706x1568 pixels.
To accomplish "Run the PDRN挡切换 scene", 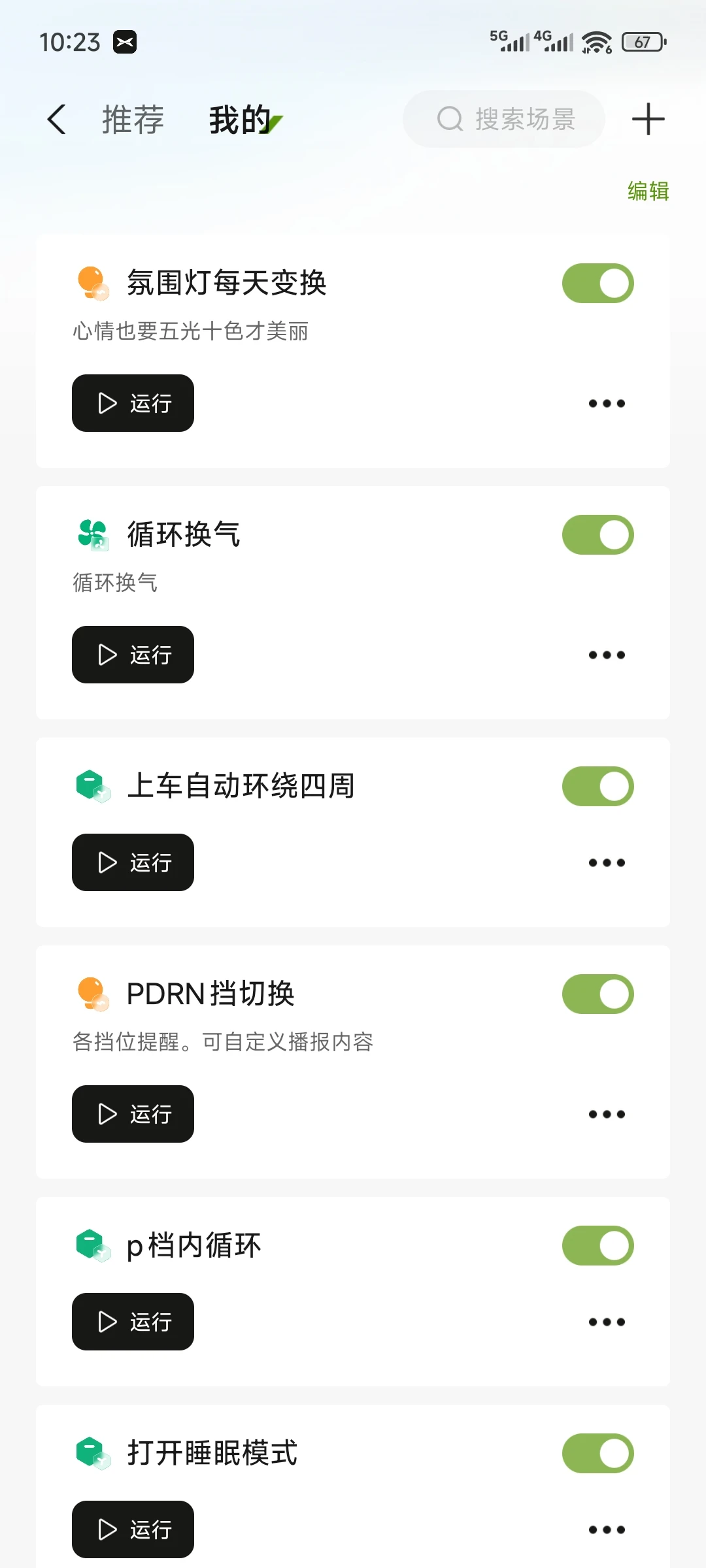I will tap(133, 1114).
